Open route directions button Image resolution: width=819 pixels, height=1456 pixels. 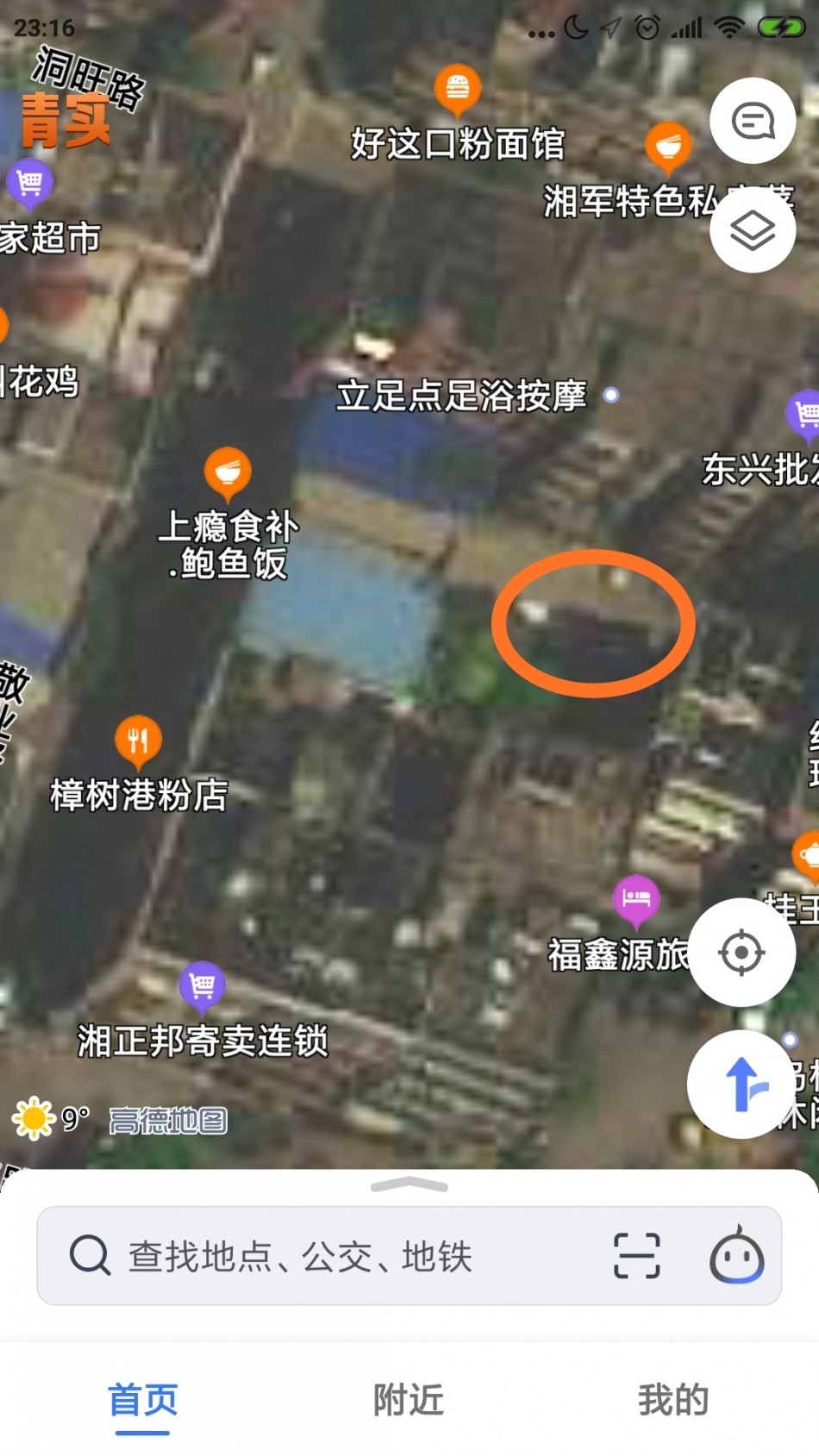pos(741,1084)
